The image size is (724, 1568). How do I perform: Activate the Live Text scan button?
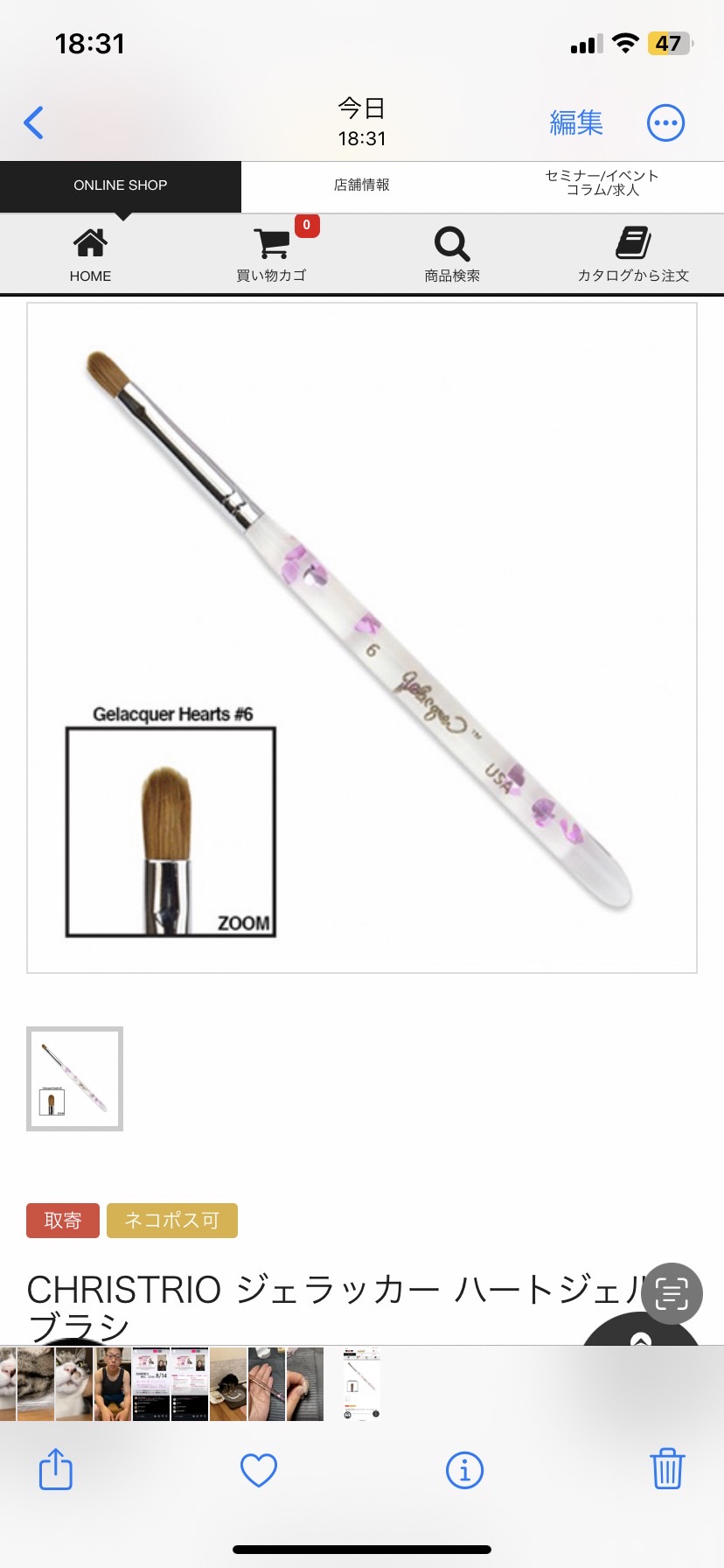click(671, 1292)
